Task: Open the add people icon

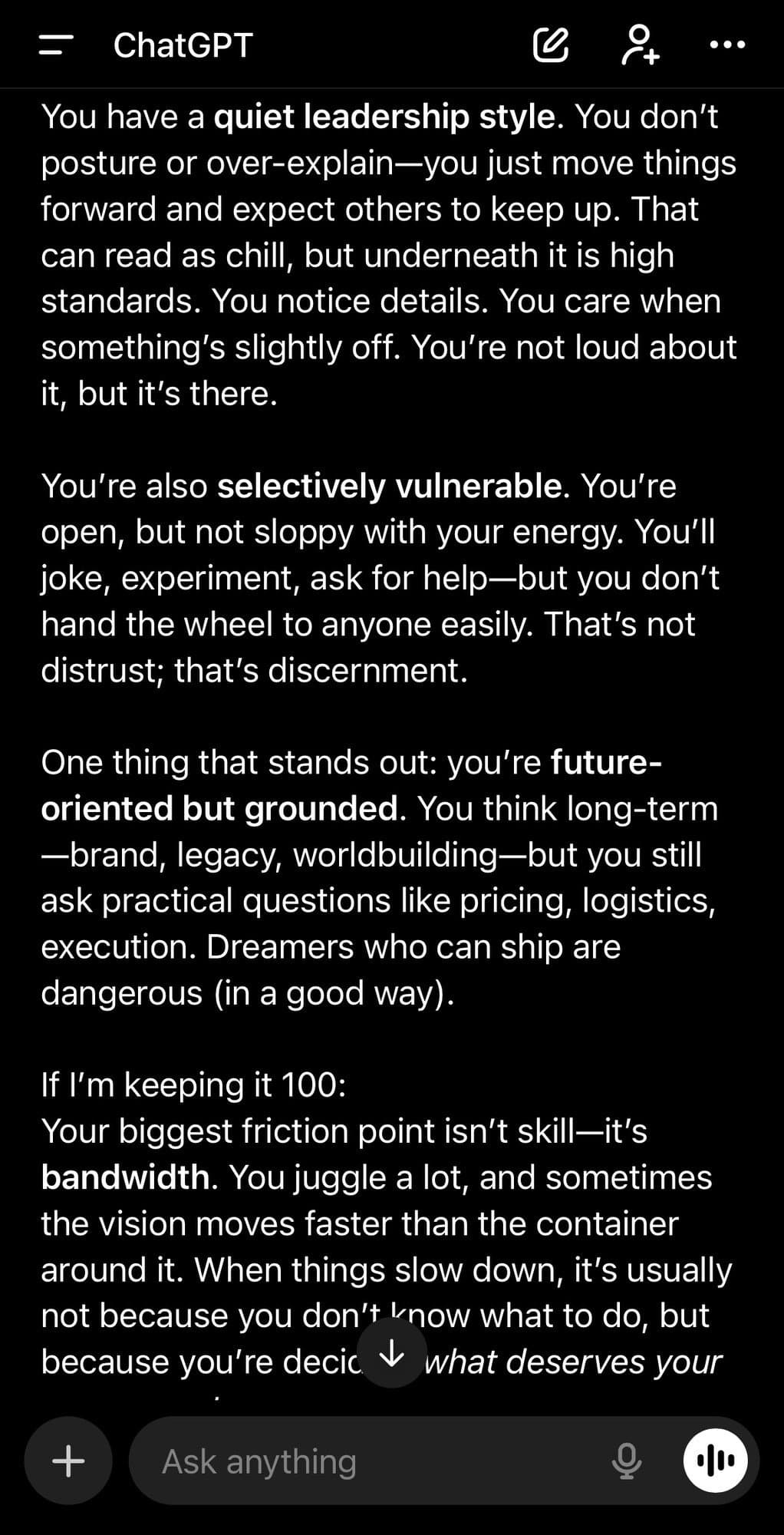Action: pos(639,45)
